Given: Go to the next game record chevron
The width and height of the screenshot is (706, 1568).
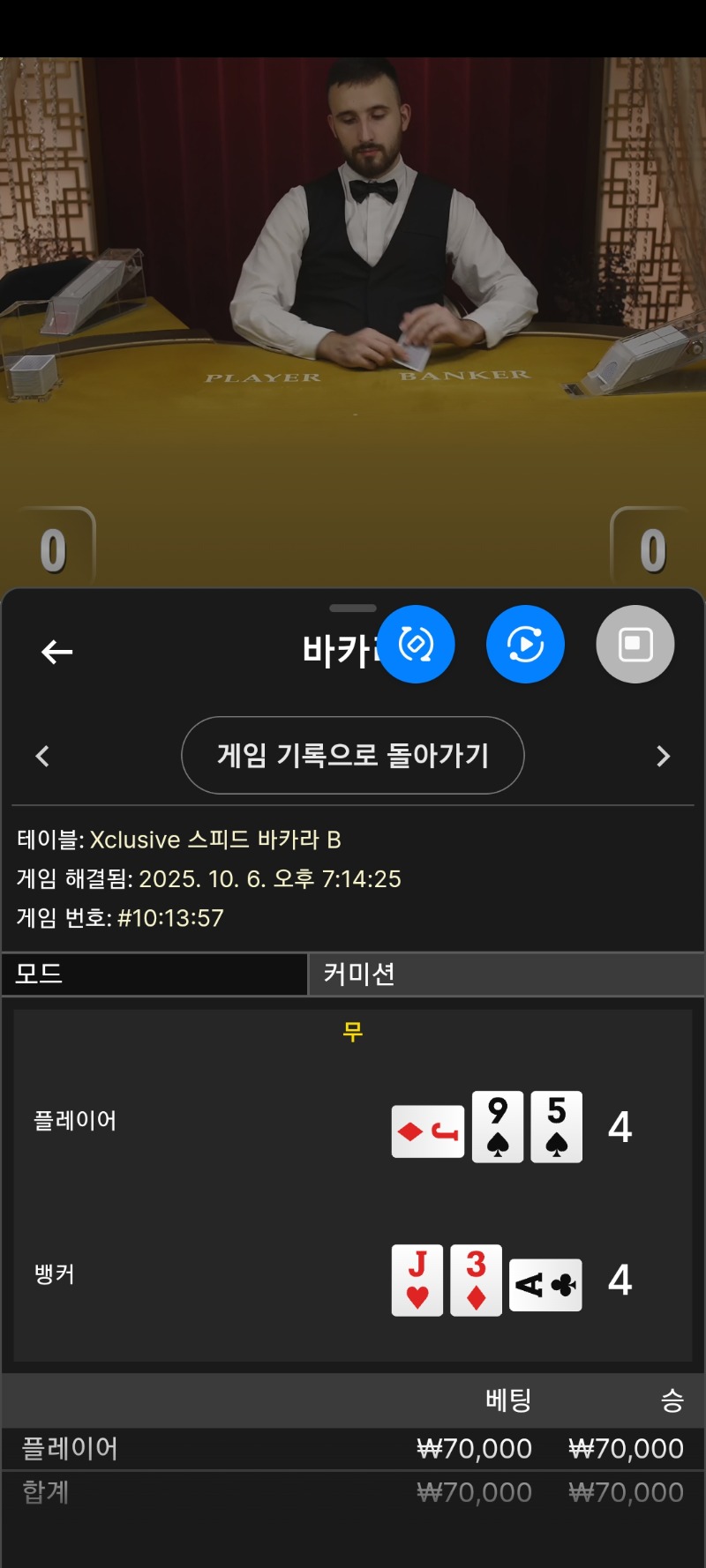Looking at the screenshot, I should point(664,756).
